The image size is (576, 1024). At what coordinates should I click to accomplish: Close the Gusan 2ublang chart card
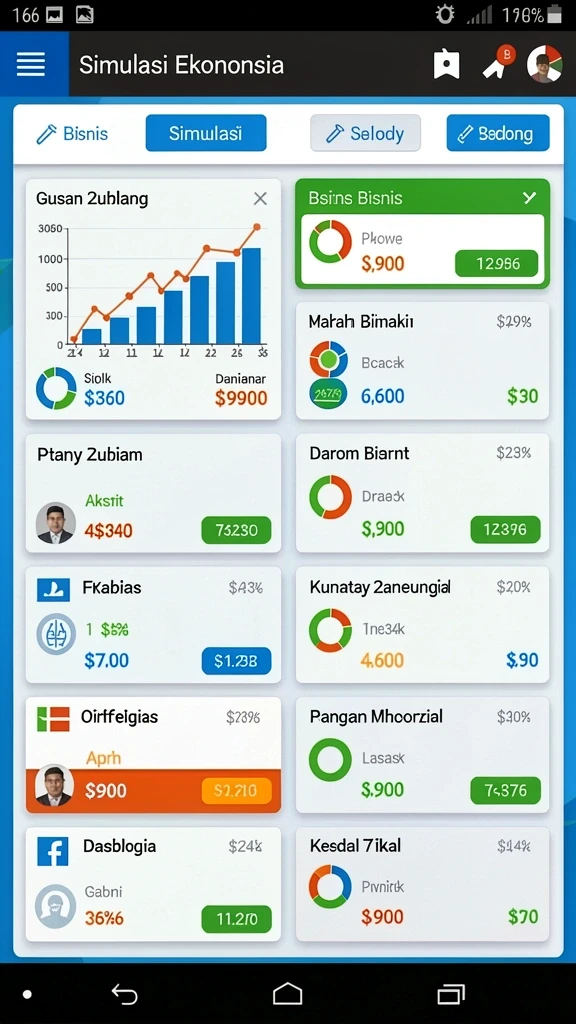tap(260, 199)
